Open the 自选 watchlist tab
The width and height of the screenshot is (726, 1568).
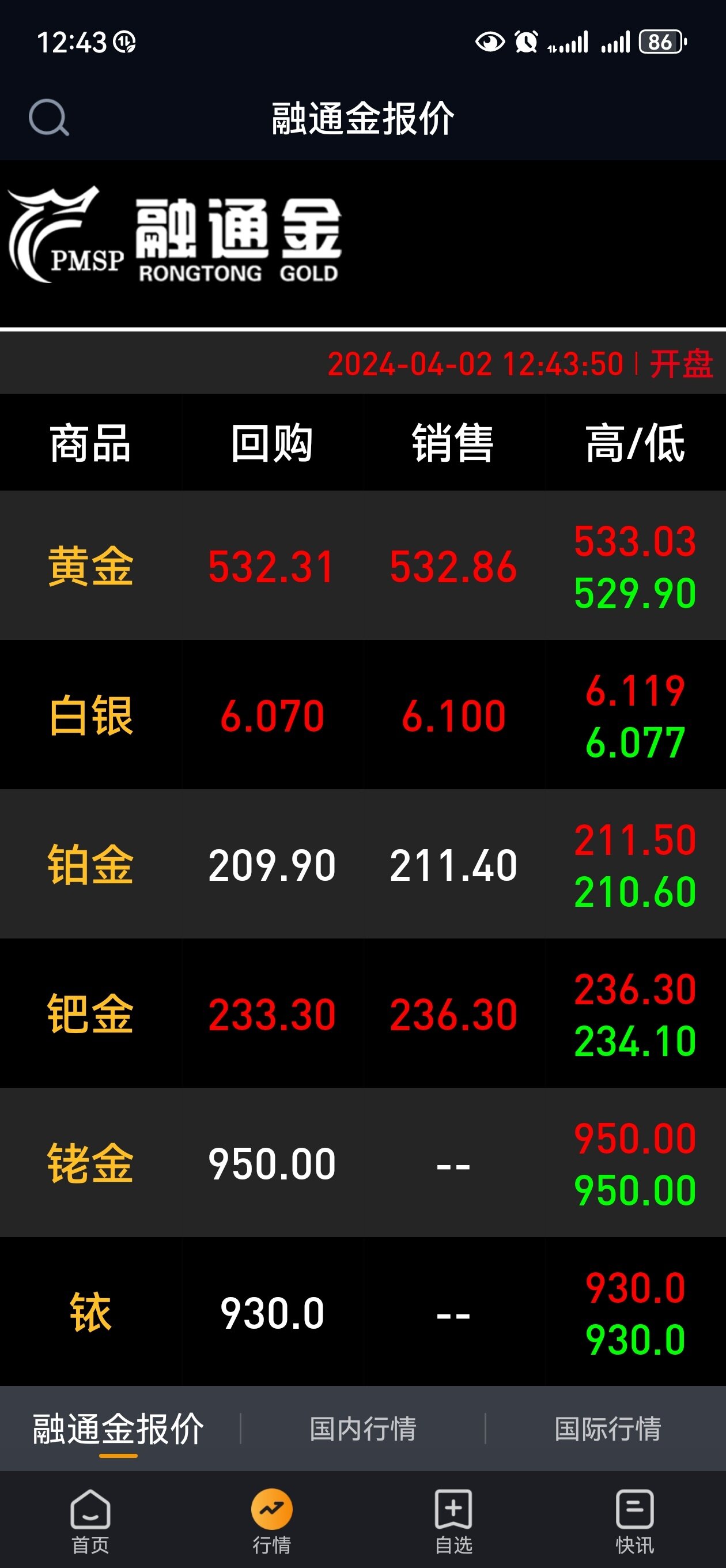pos(453,1521)
